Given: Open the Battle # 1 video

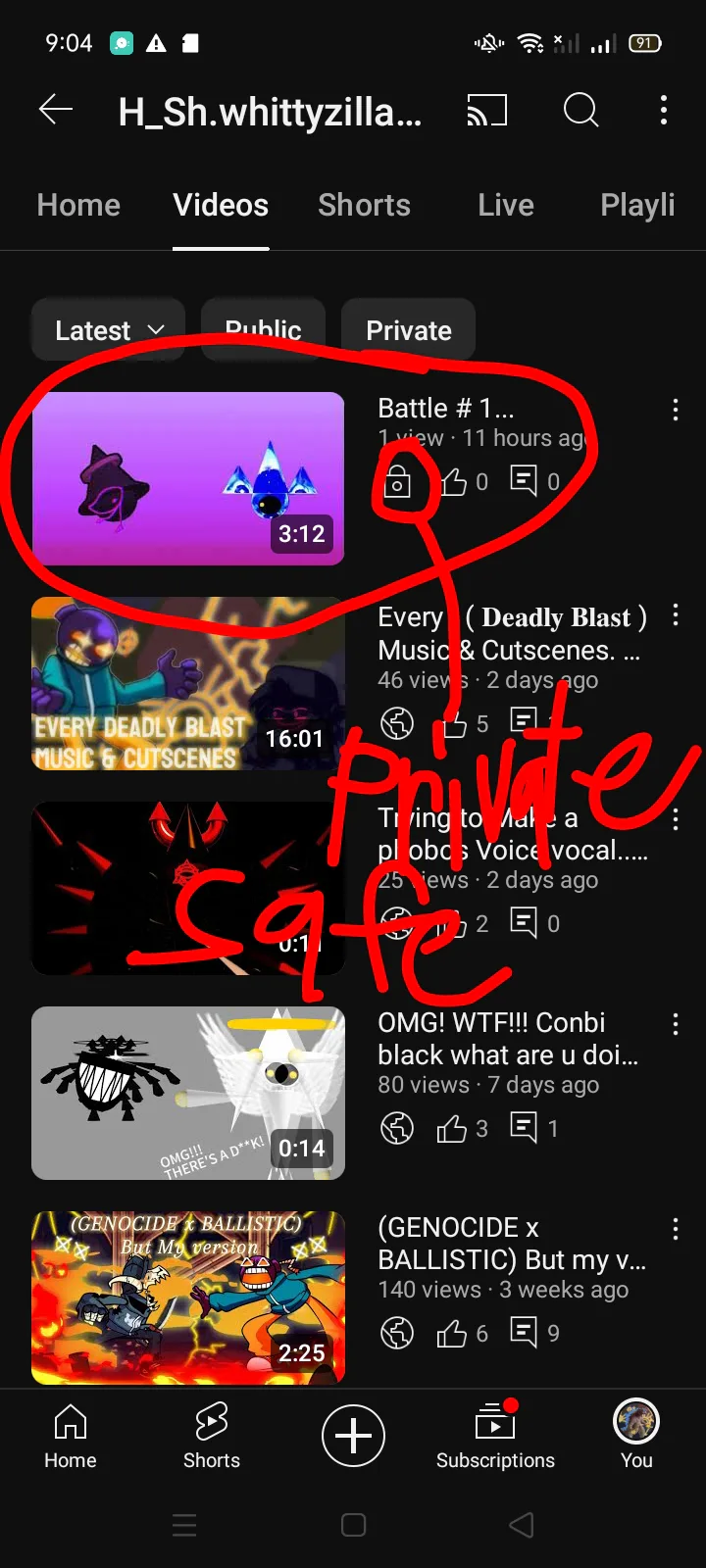Looking at the screenshot, I should 188,478.
